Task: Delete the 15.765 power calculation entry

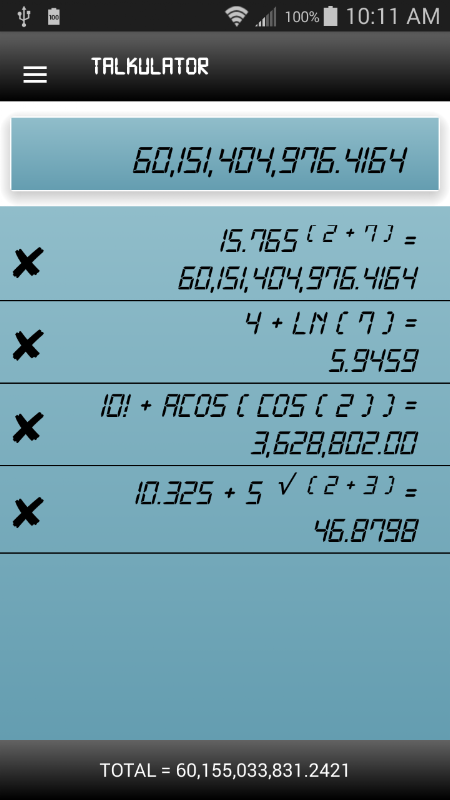Action: click(x=28, y=262)
